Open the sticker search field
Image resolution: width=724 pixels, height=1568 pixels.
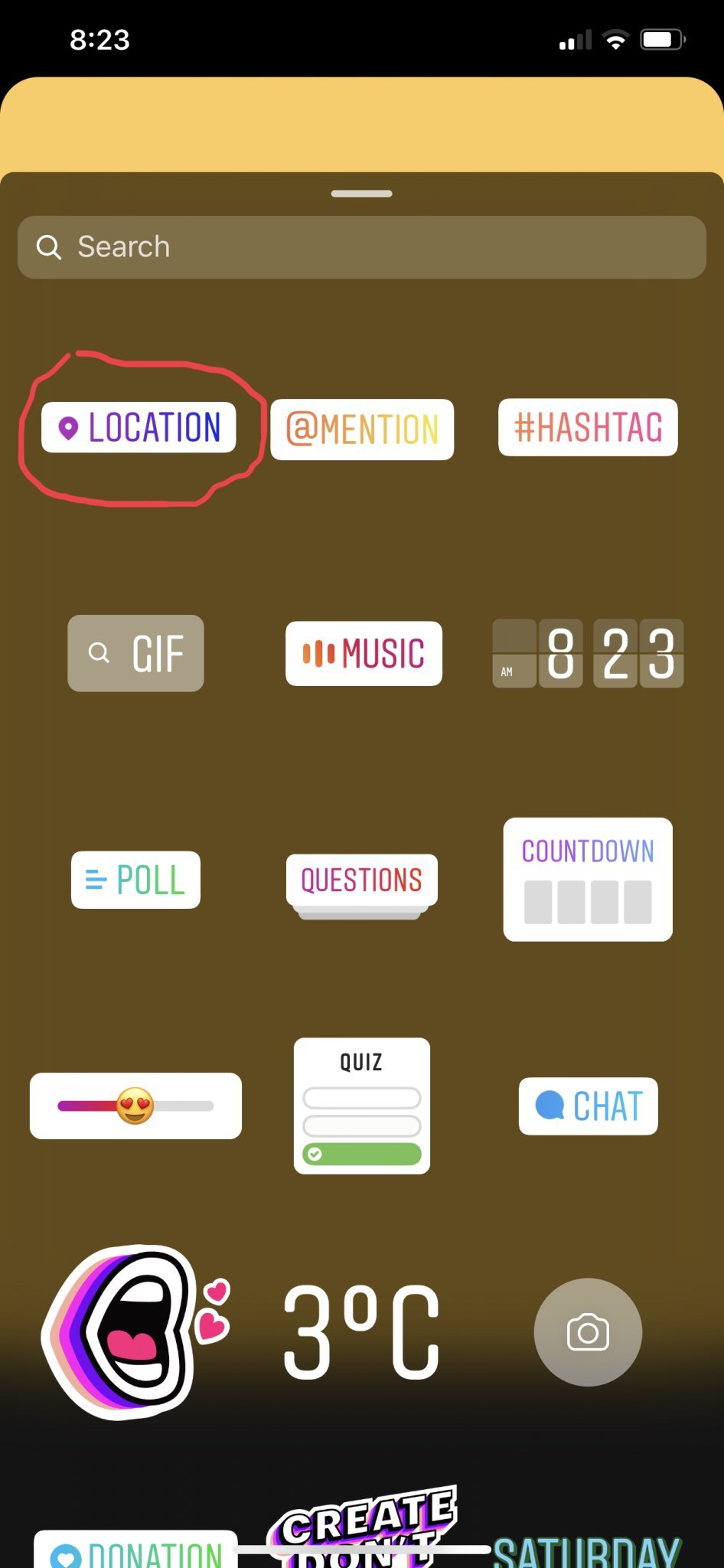coord(361,247)
